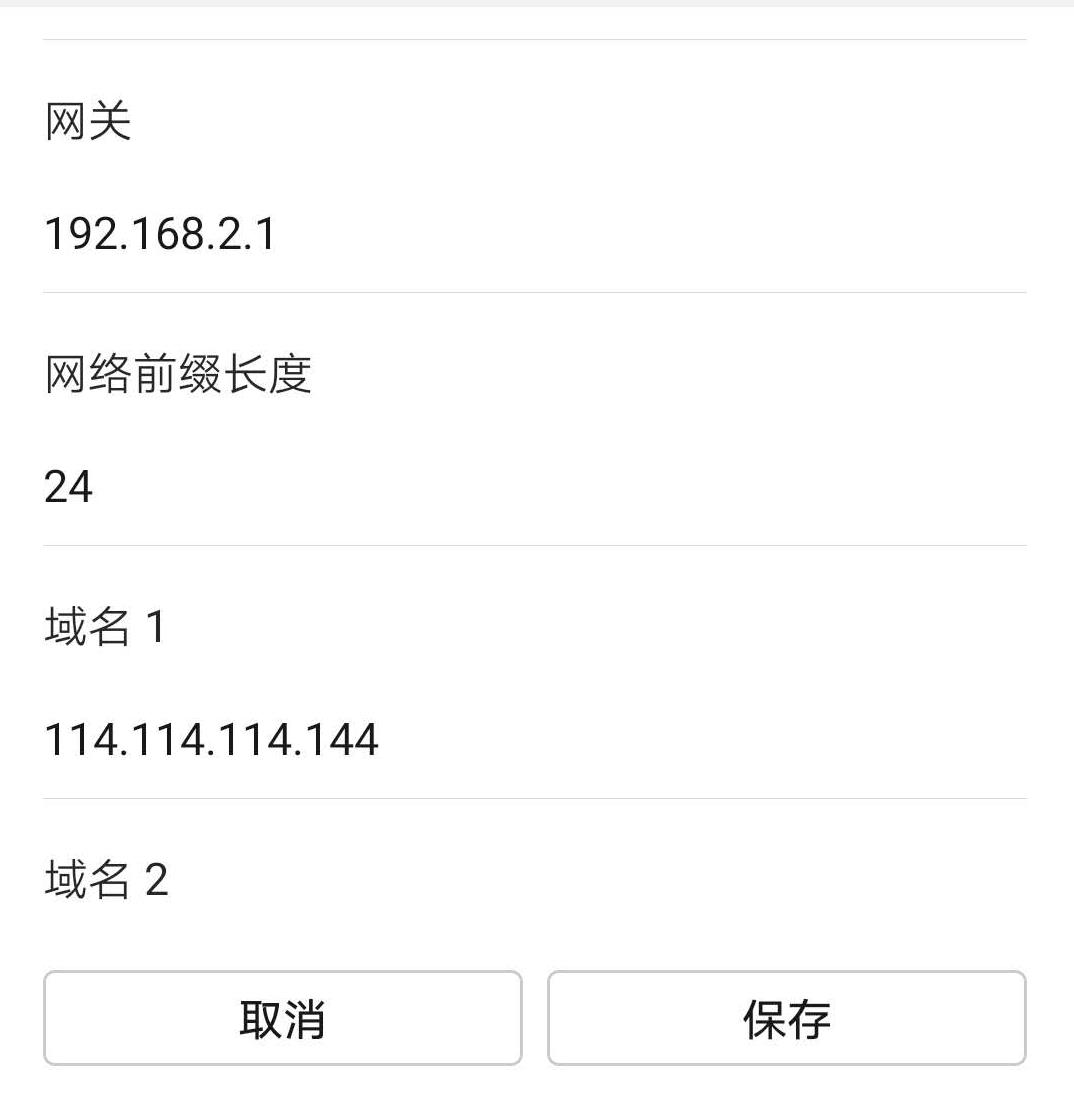Click the DNS value 114.114.114.144
The image size is (1074, 1110).
[211, 740]
